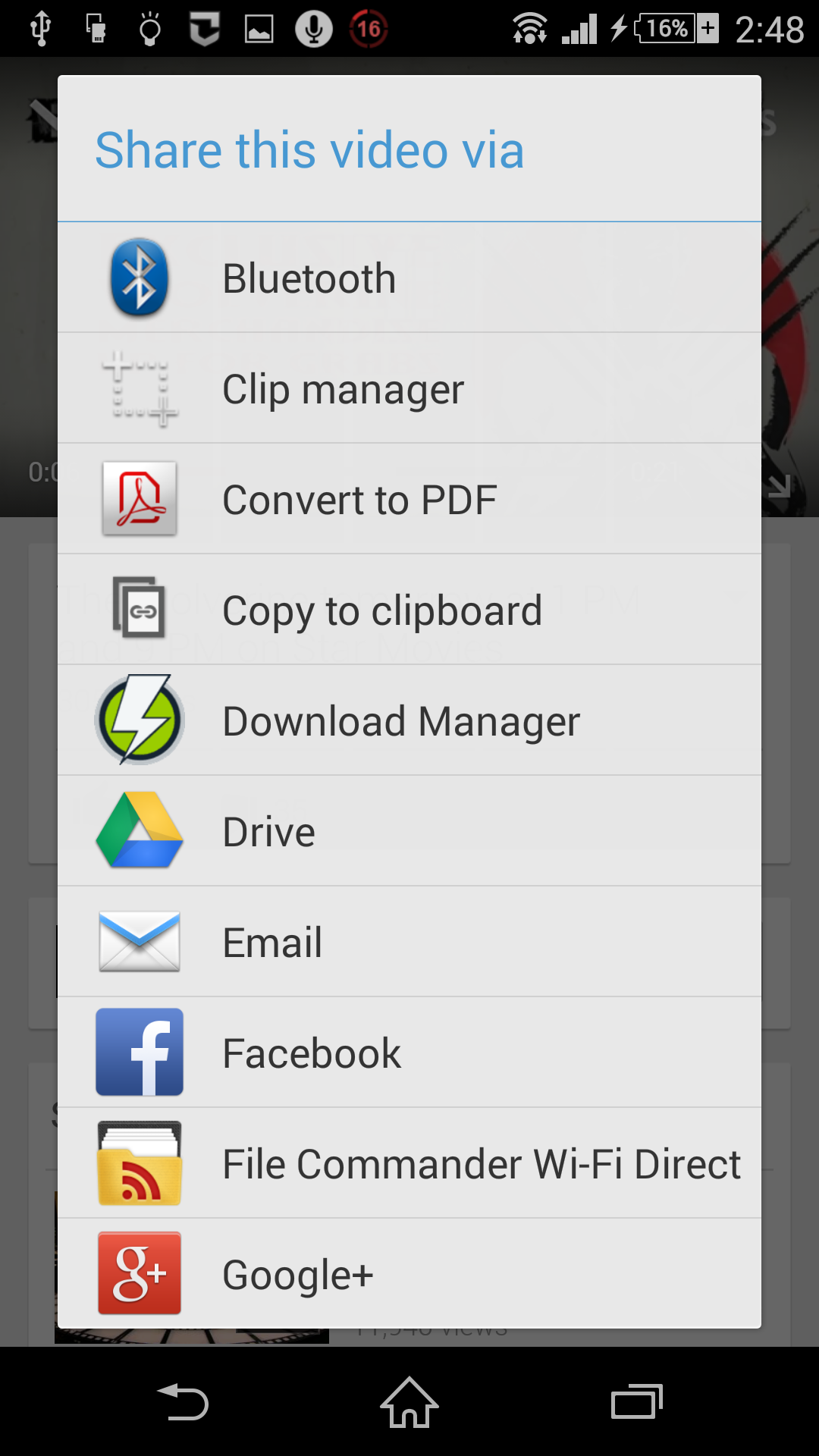The width and height of the screenshot is (819, 1456).
Task: Tap the Facebook icon
Action: (138, 1052)
